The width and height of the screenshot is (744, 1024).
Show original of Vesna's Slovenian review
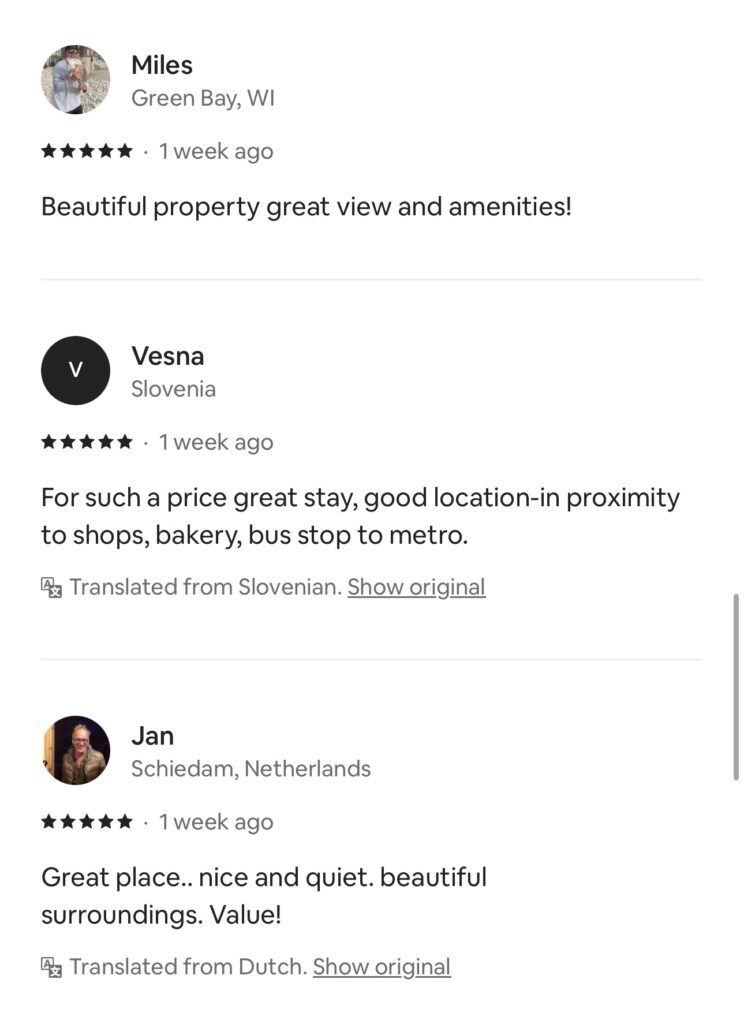(416, 587)
